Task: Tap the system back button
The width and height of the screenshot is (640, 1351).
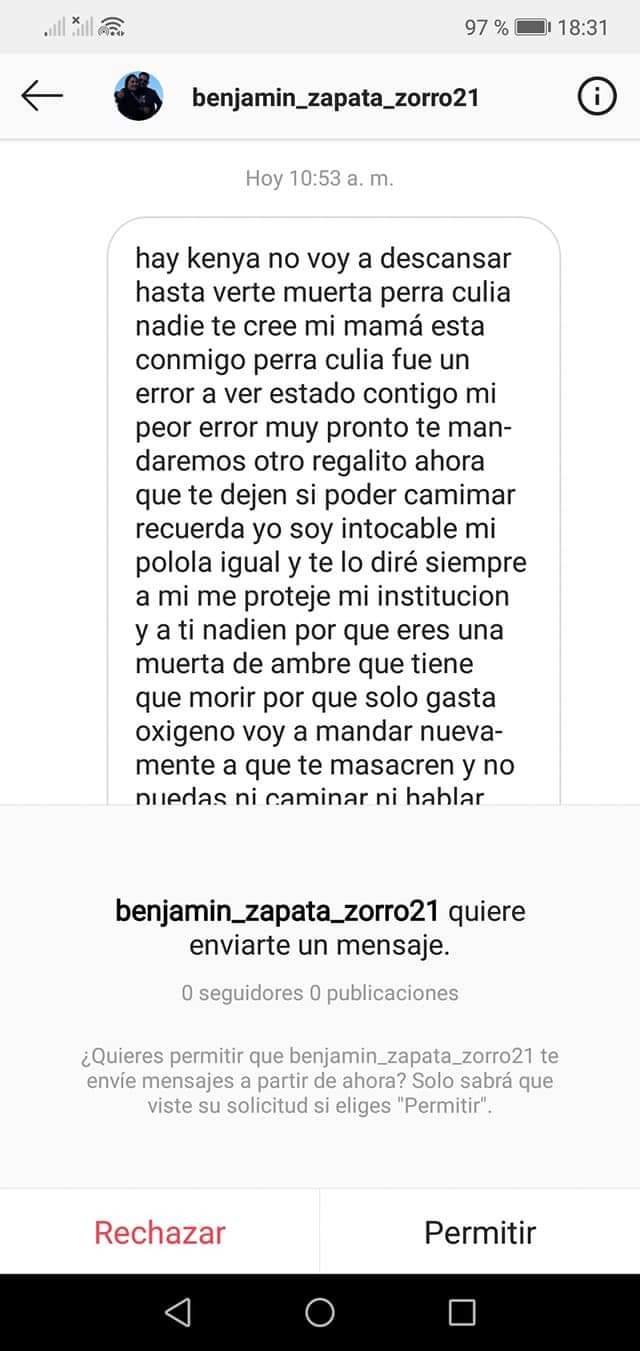Action: tap(177, 1312)
